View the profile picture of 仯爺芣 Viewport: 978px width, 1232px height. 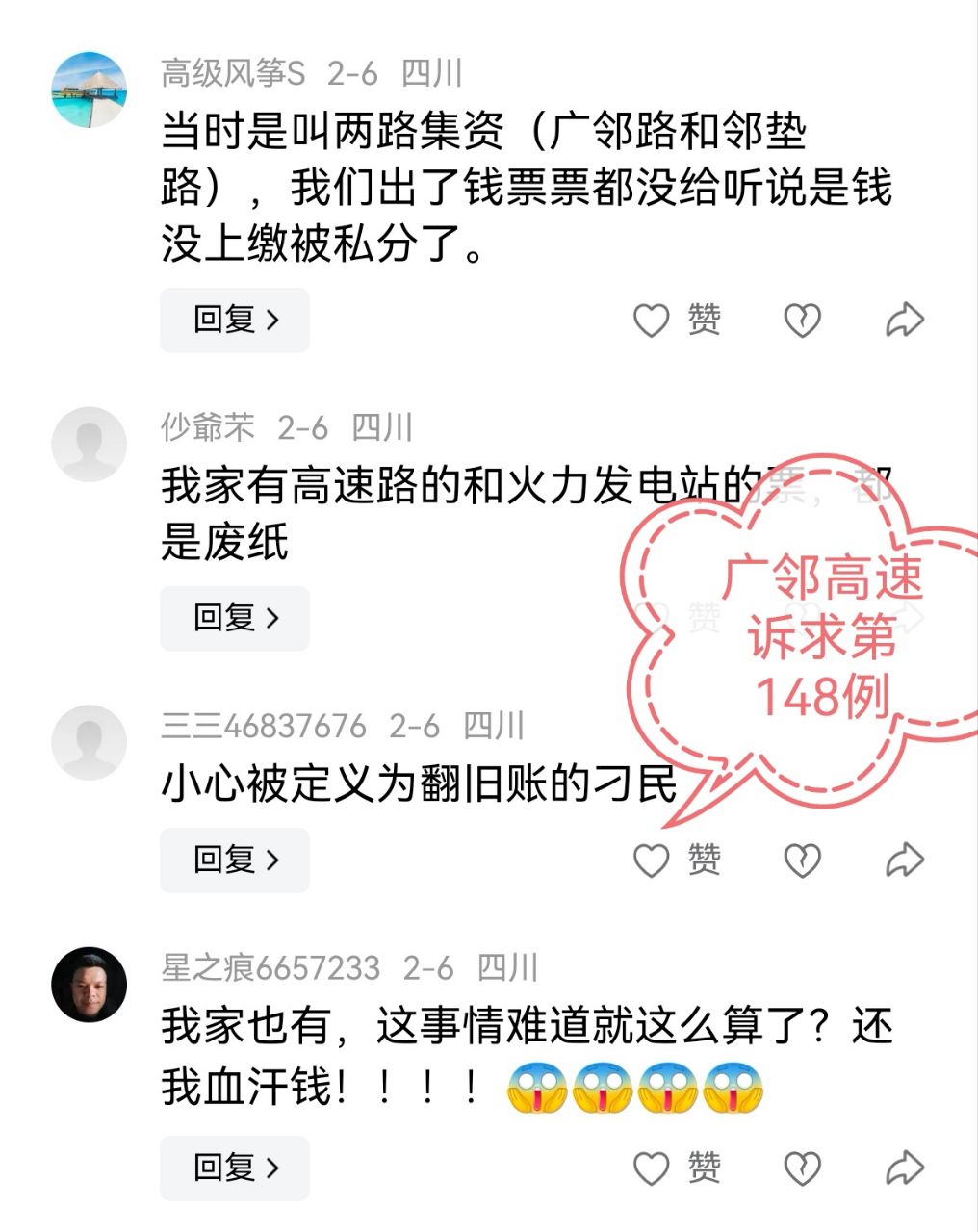point(89,444)
